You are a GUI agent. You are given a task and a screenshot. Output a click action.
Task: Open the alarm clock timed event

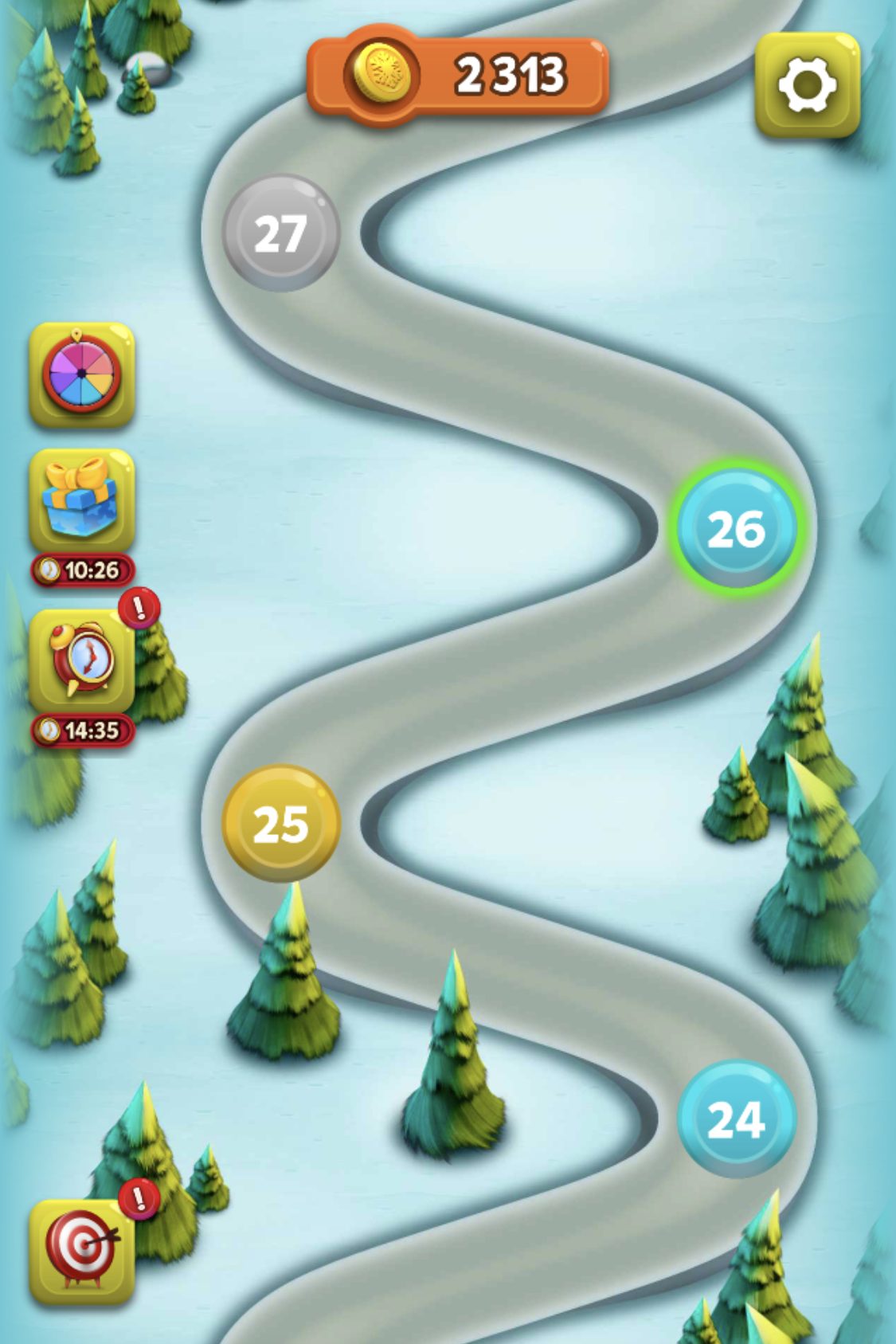[x=82, y=661]
